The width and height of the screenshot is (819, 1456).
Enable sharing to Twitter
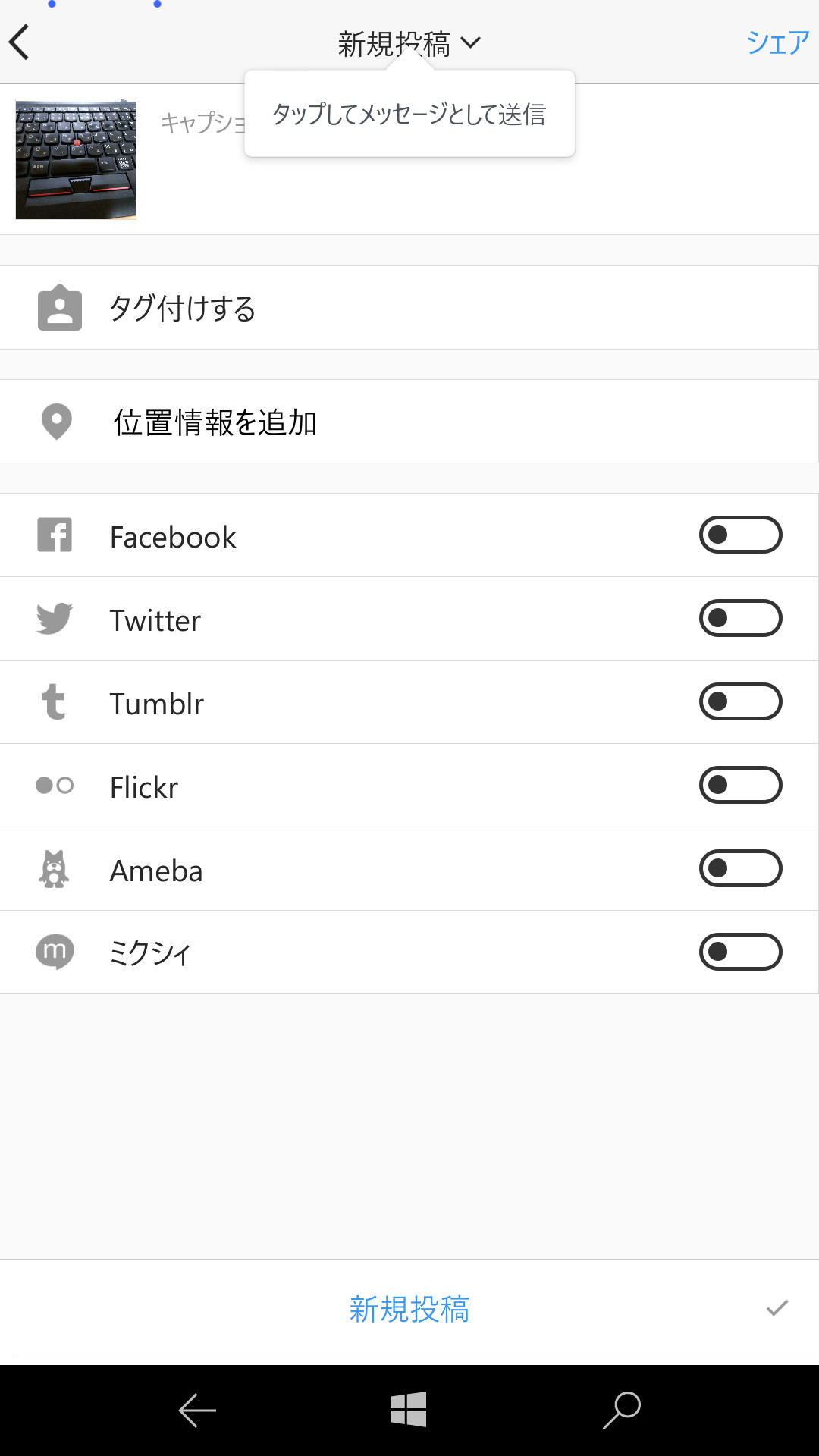(x=741, y=618)
